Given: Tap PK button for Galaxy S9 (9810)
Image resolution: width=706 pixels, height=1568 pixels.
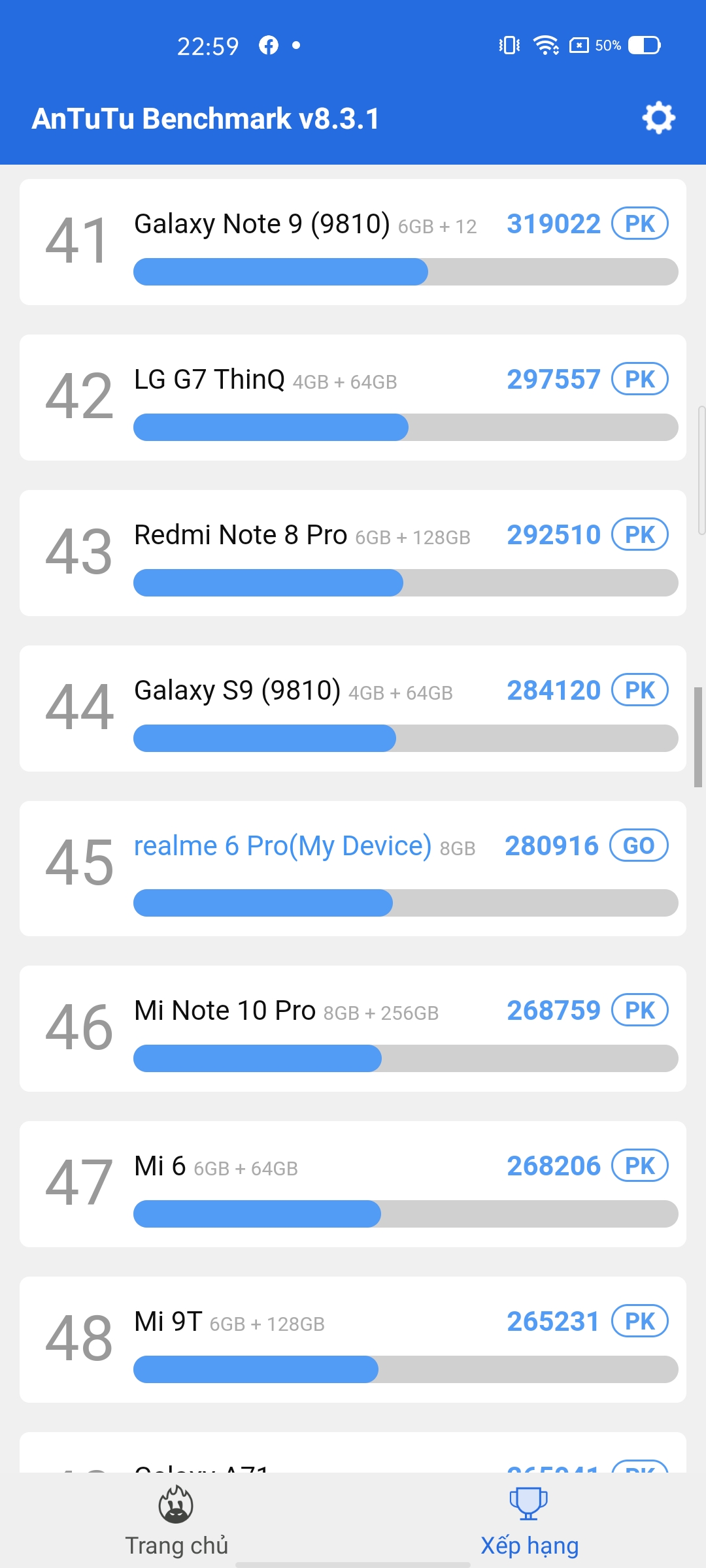Looking at the screenshot, I should [x=640, y=690].
